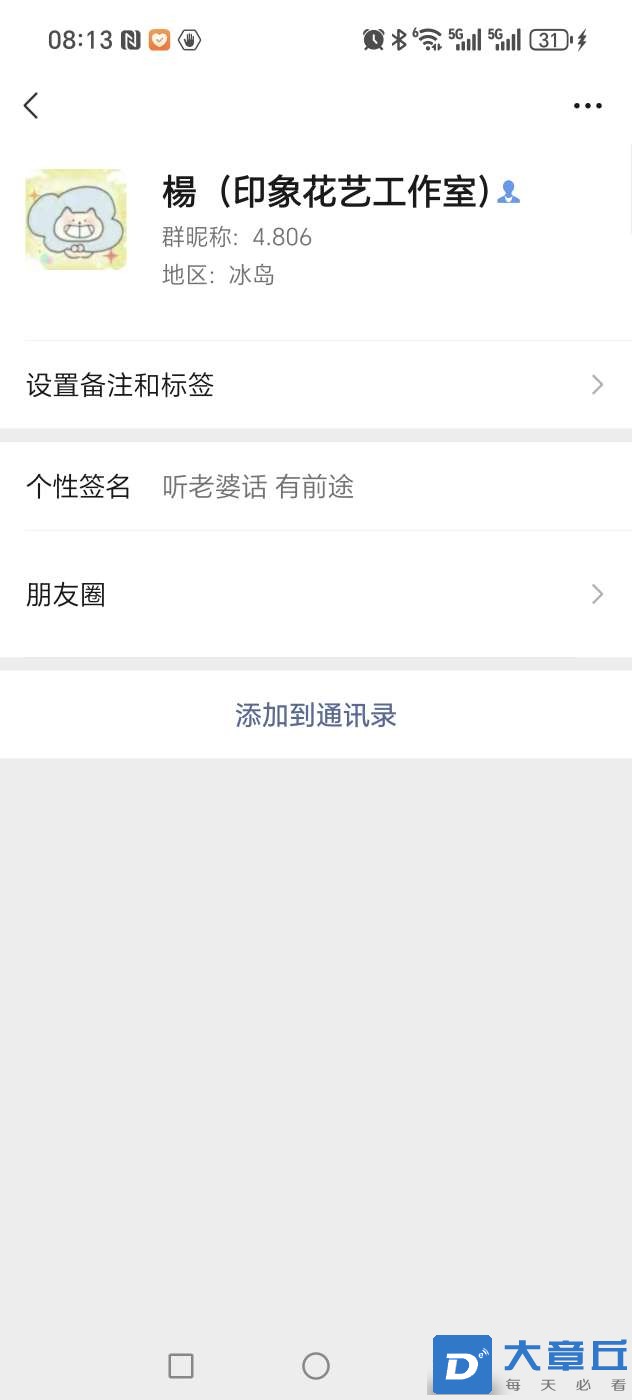Viewport: 632px width, 1400px height.
Task: View the cat avatar picture enlarged
Action: [x=76, y=219]
